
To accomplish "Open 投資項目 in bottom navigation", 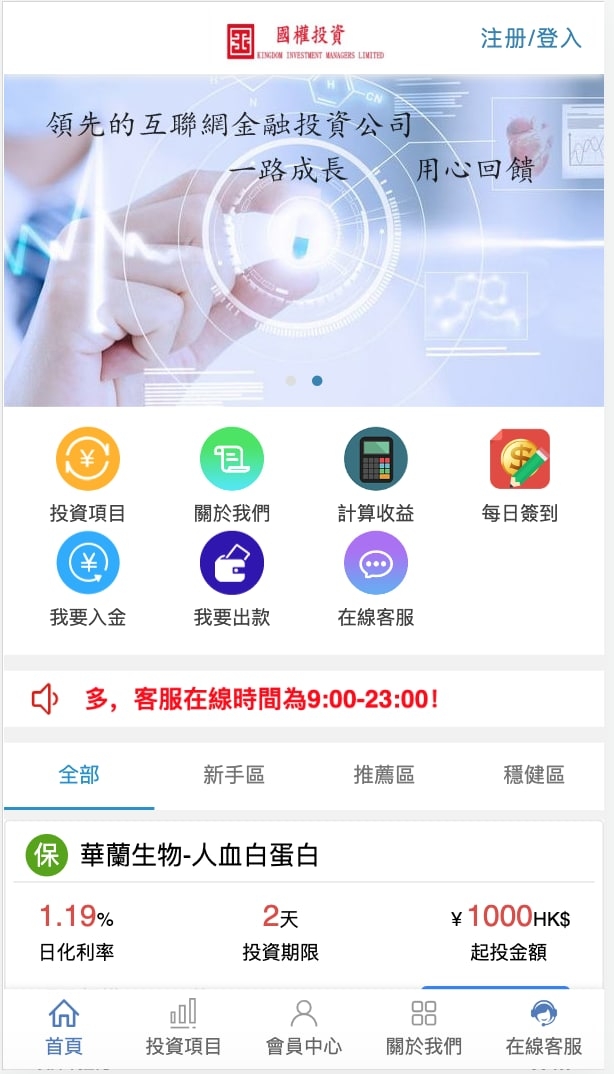I will tap(183, 1028).
